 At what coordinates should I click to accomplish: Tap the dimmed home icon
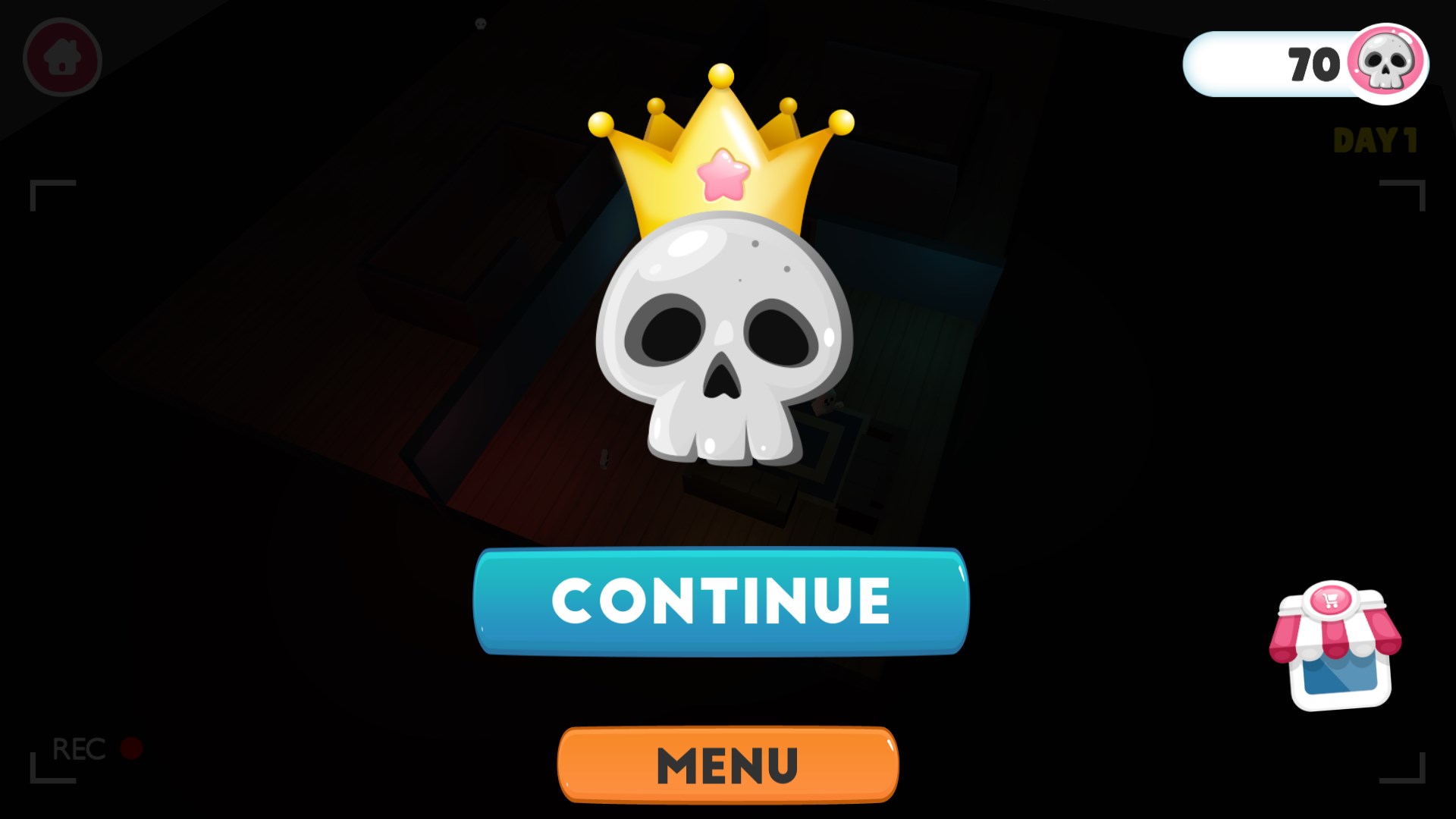pos(62,58)
